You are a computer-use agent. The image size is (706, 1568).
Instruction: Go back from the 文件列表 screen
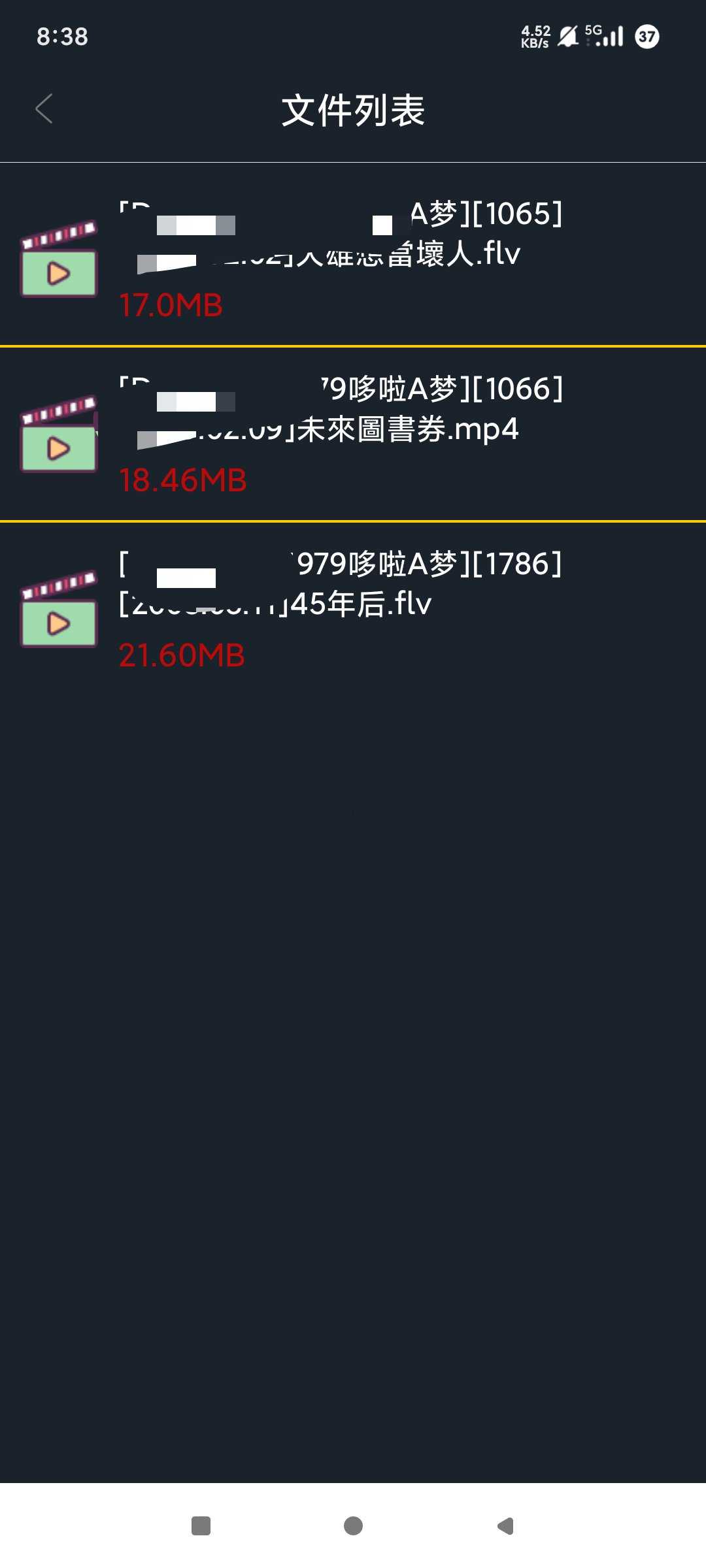[44, 109]
